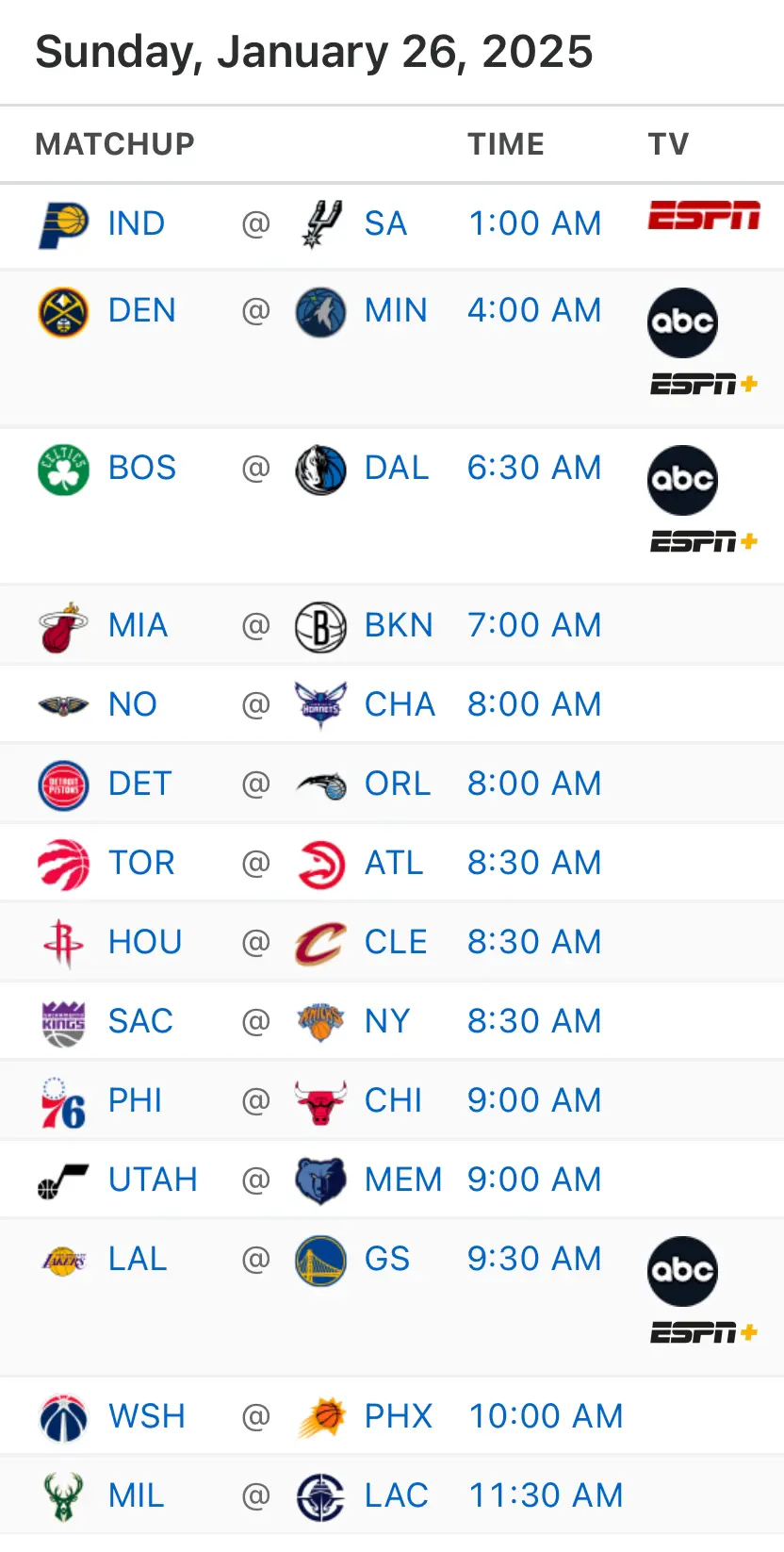Image resolution: width=784 pixels, height=1552 pixels.
Task: Open the 6:30 AM BOS at DAL game
Action: 534,469
